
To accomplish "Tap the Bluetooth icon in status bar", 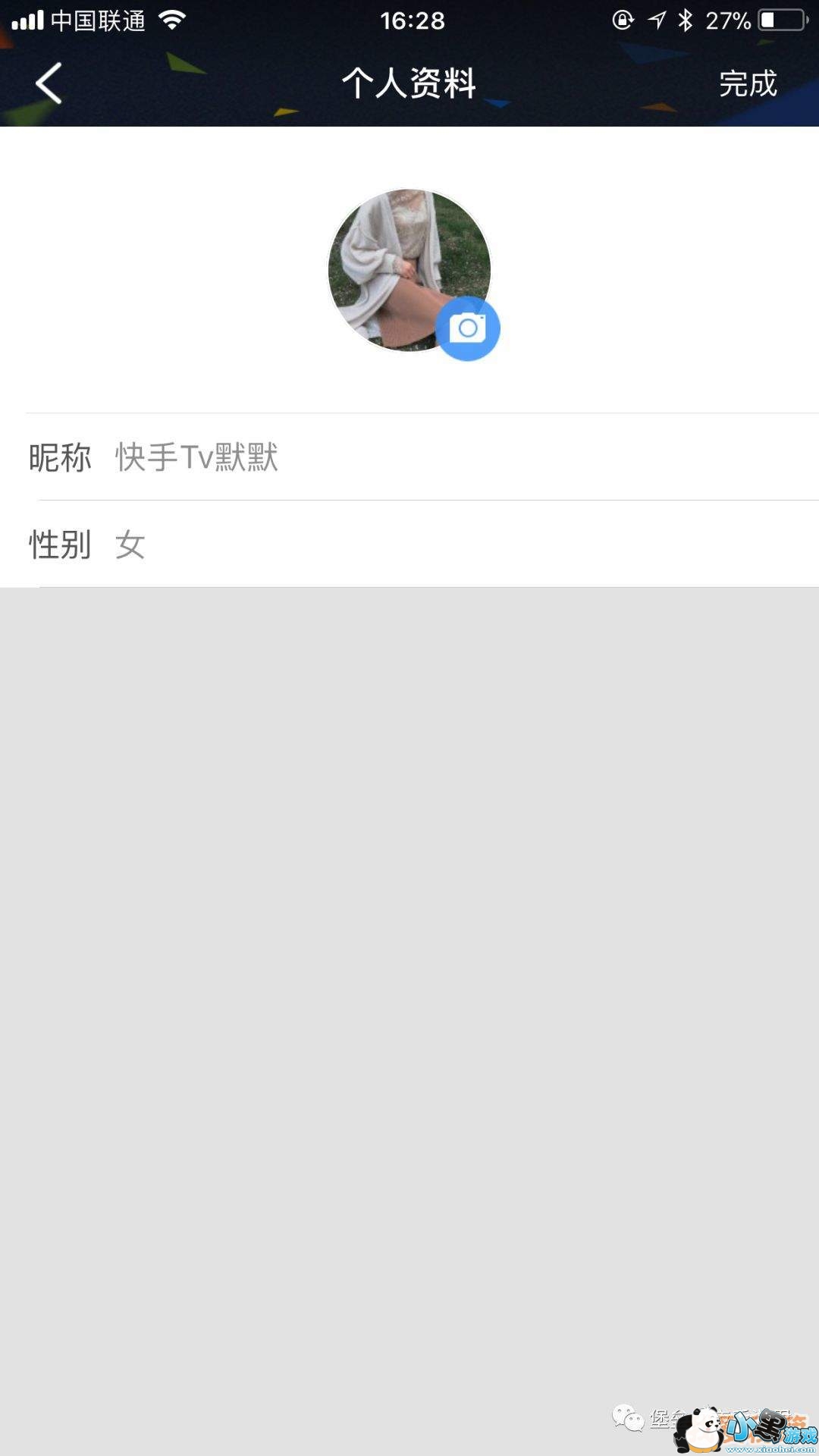I will tap(685, 21).
